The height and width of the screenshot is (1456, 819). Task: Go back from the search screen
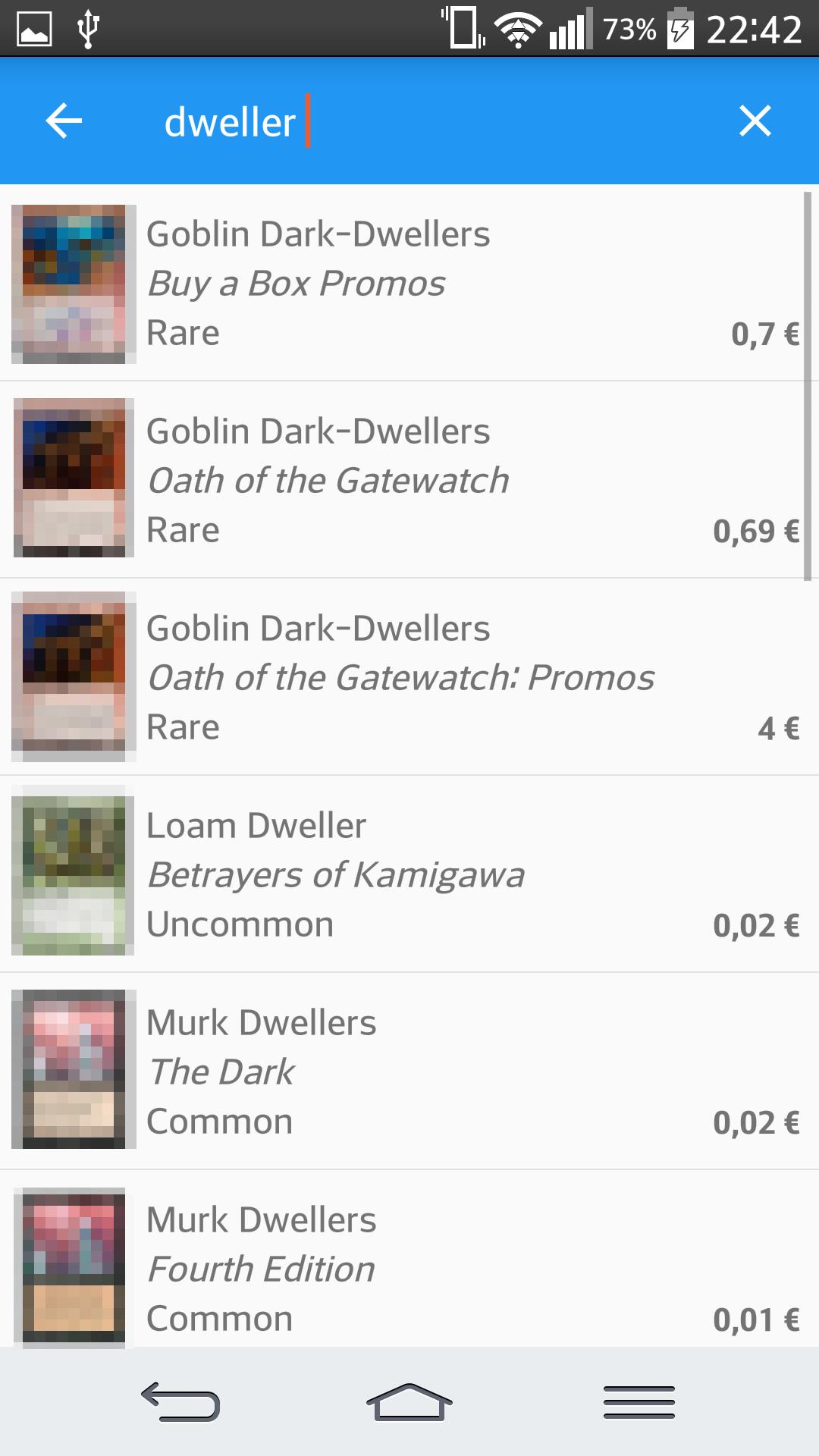pos(64,121)
